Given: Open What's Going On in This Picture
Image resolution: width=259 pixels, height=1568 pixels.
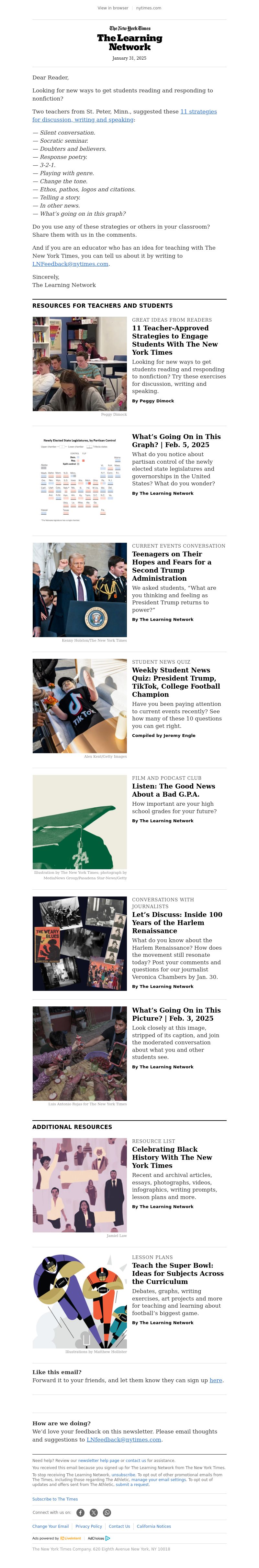Looking at the screenshot, I should click(176, 1014).
